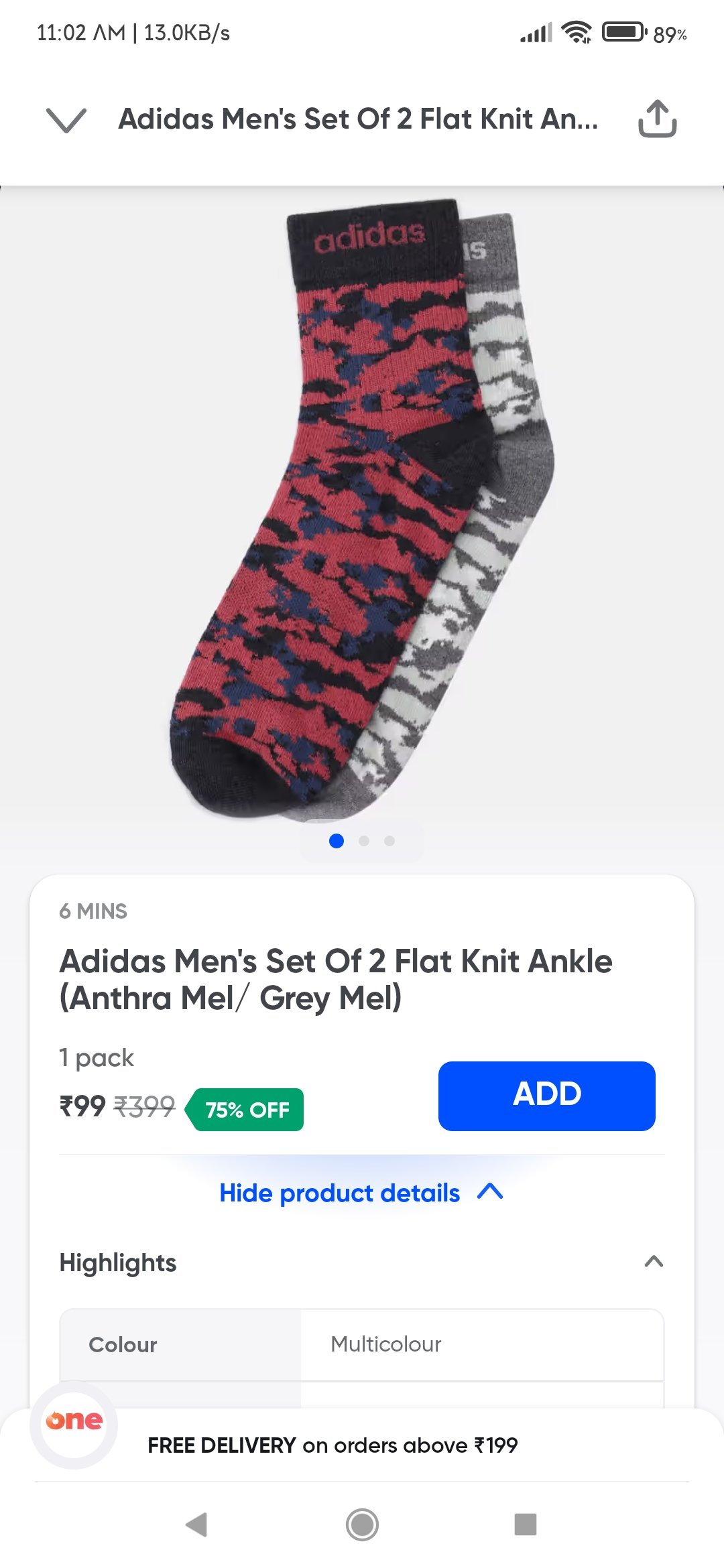Collapse the Highlights section
The width and height of the screenshot is (724, 1568).
click(654, 1262)
